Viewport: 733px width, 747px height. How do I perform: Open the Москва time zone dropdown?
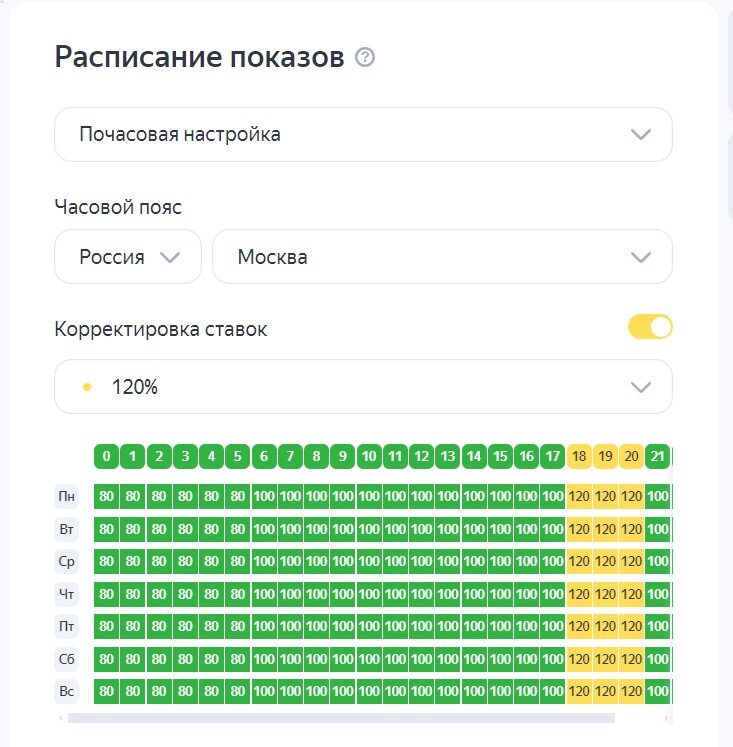pos(442,257)
